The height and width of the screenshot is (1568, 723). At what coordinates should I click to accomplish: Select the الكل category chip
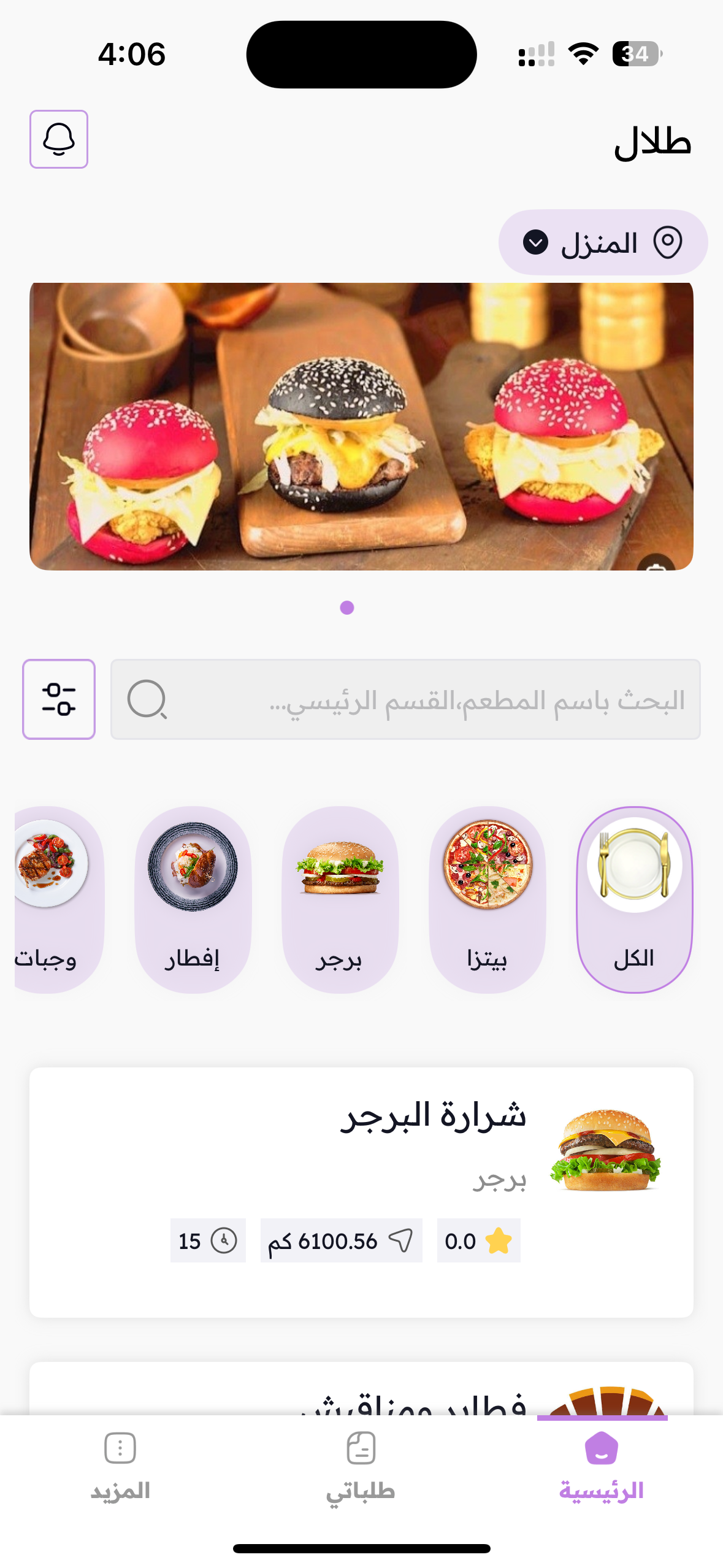point(634,899)
